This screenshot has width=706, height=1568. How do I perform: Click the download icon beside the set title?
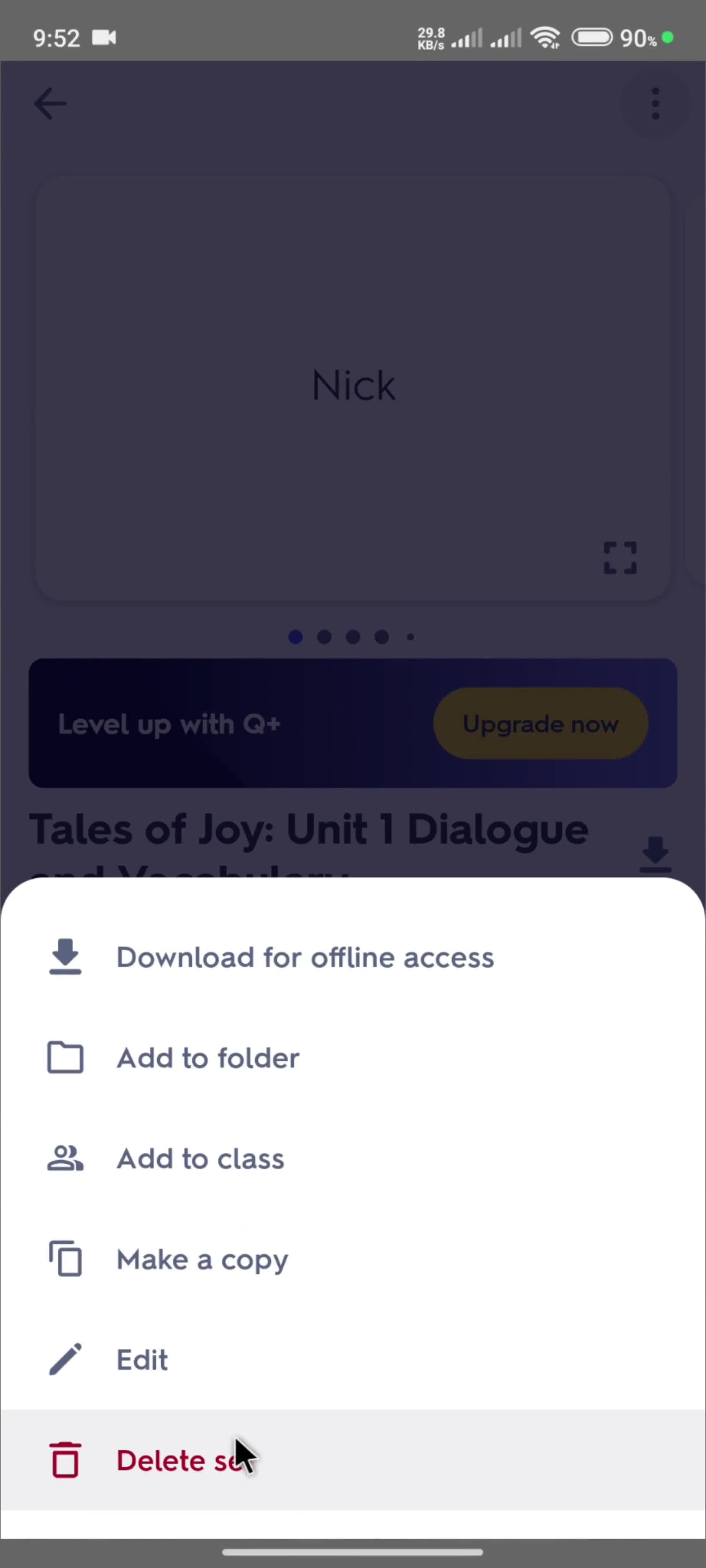click(x=655, y=854)
